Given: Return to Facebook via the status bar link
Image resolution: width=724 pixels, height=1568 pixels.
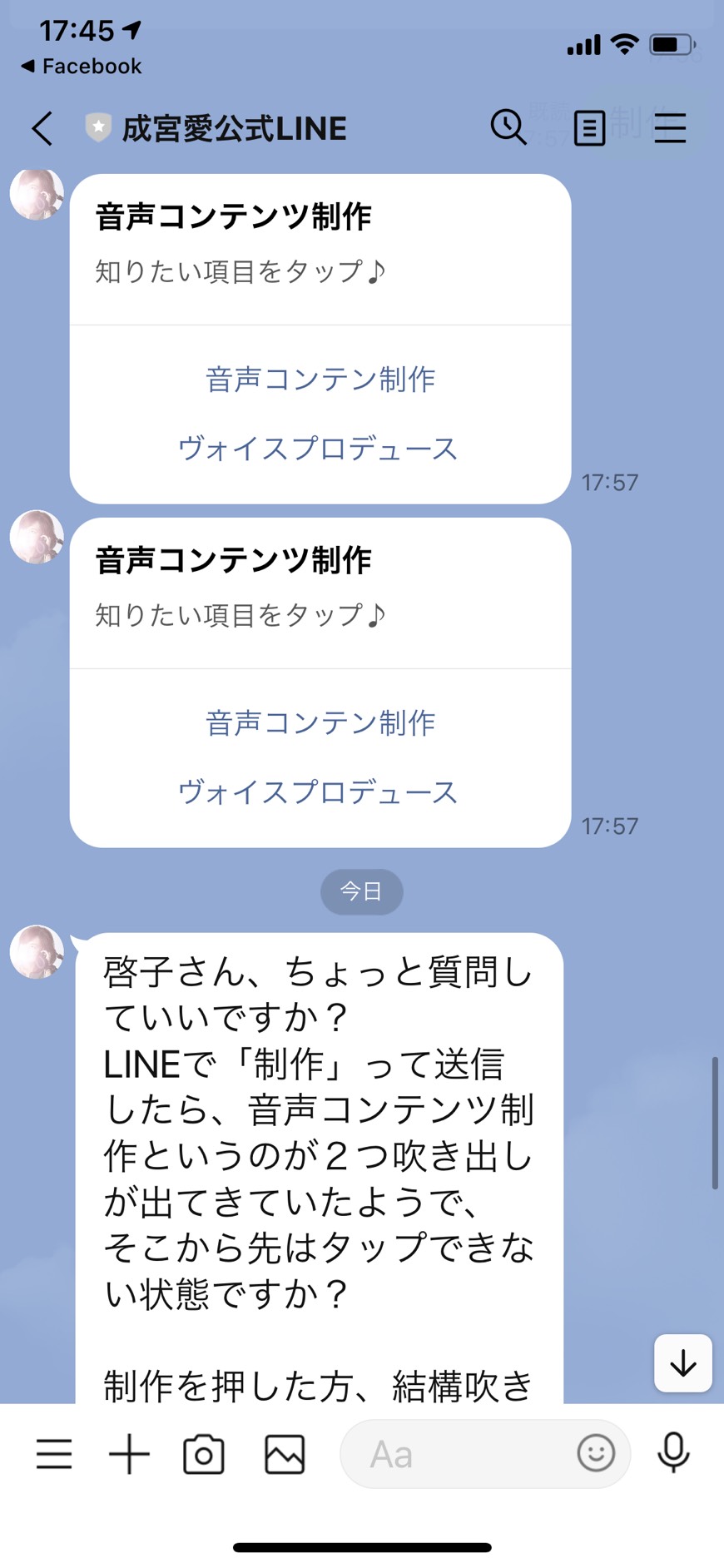Looking at the screenshot, I should click(81, 67).
